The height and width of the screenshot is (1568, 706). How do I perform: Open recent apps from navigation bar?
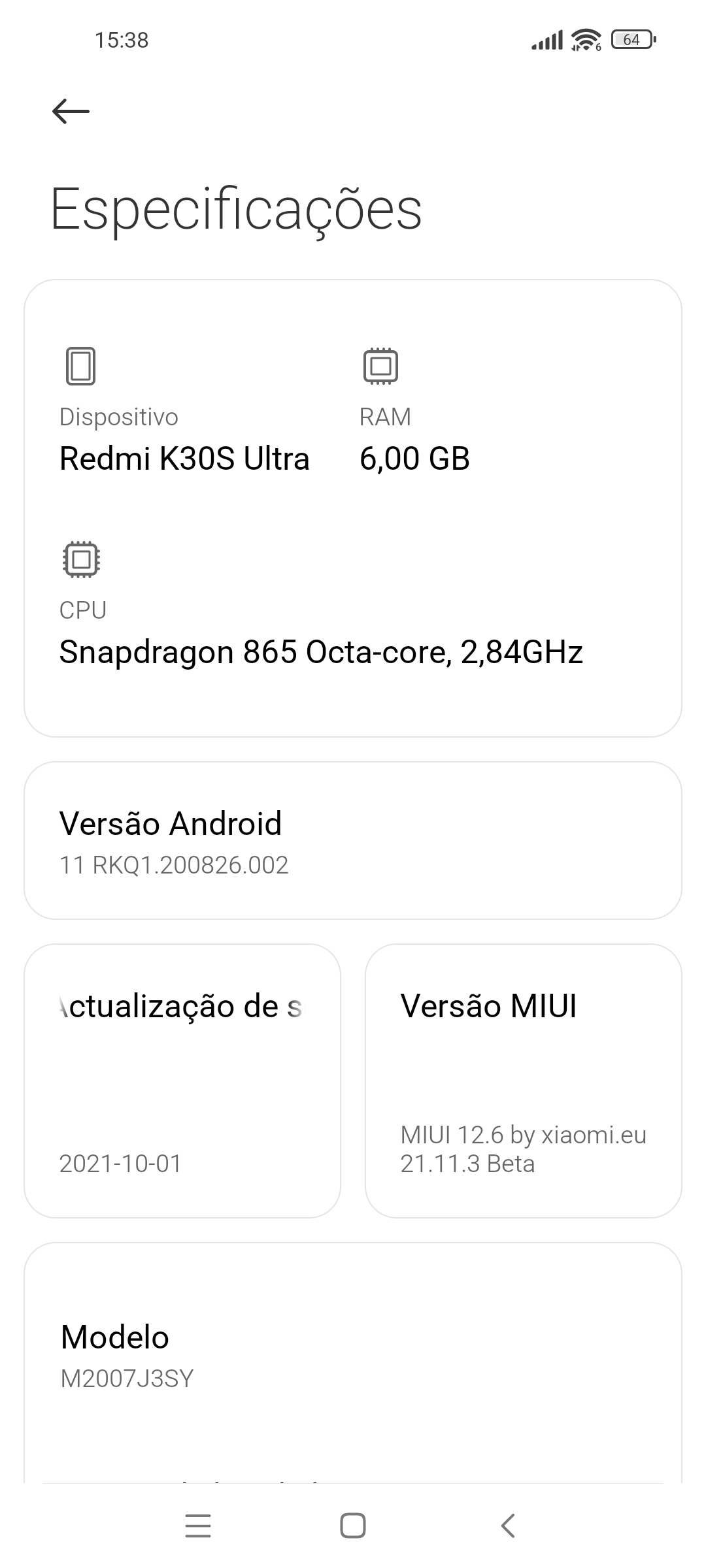click(x=198, y=1526)
